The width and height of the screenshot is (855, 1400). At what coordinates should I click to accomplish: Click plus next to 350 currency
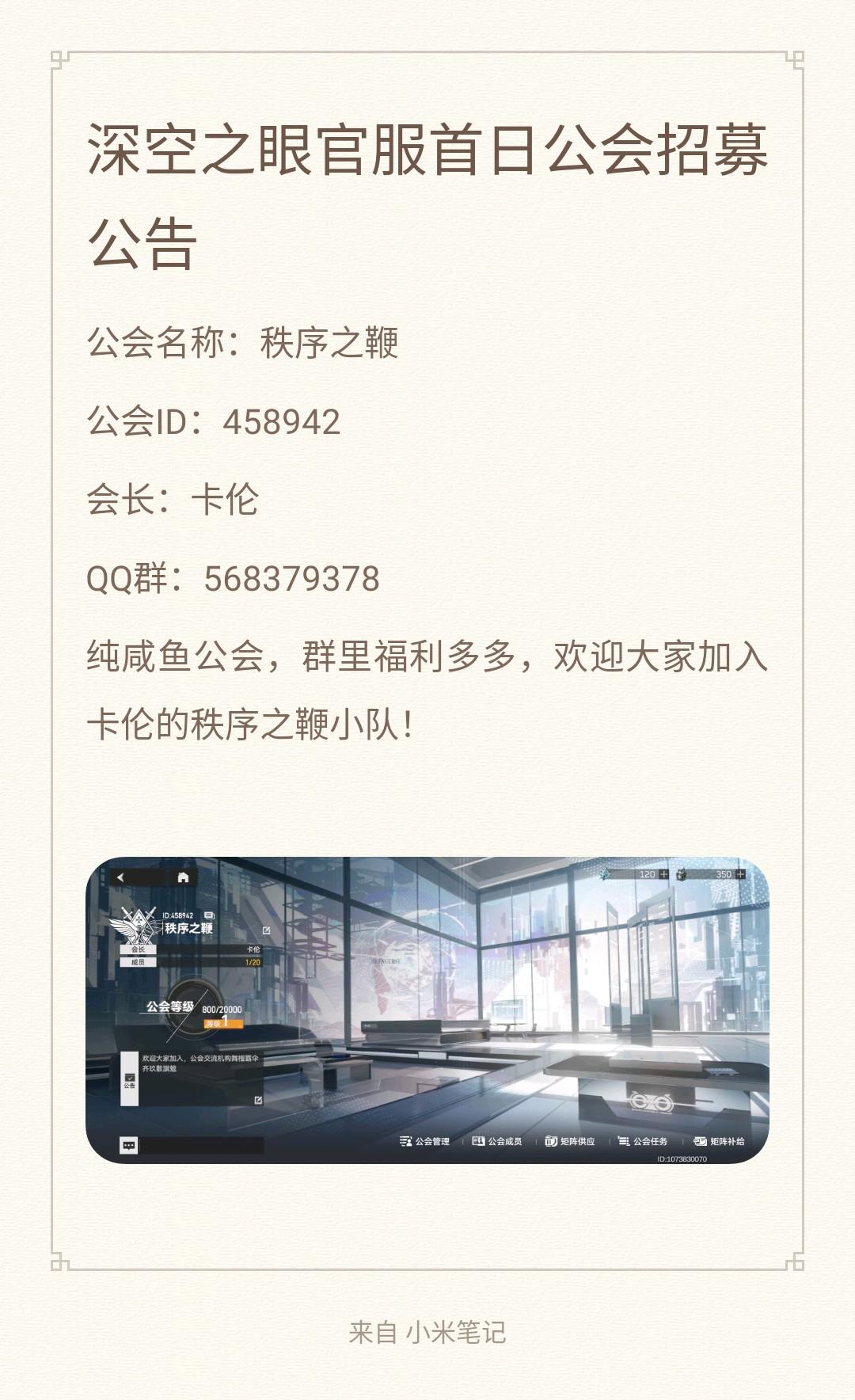(740, 873)
